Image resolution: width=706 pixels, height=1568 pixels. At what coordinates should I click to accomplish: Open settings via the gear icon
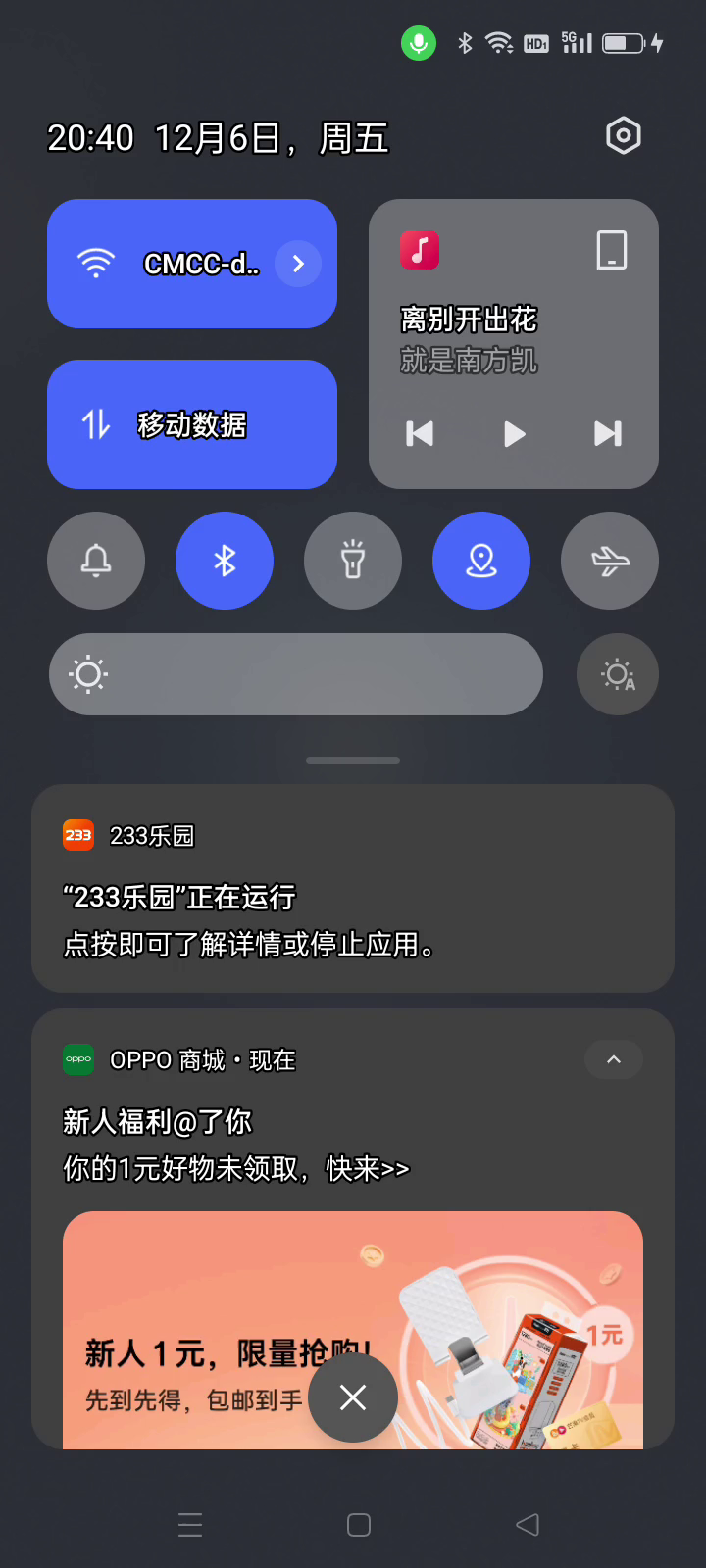pyautogui.click(x=624, y=136)
